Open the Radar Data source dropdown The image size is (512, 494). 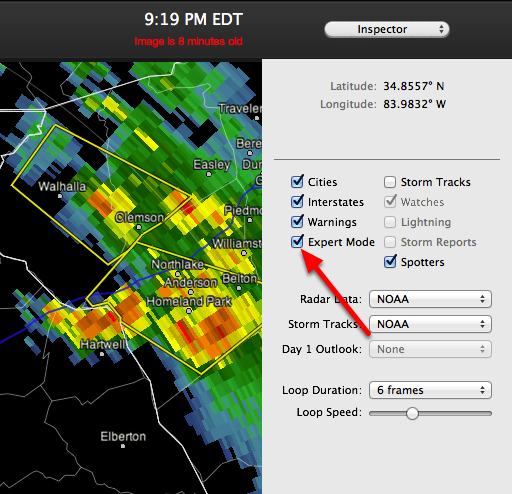[x=430, y=299]
